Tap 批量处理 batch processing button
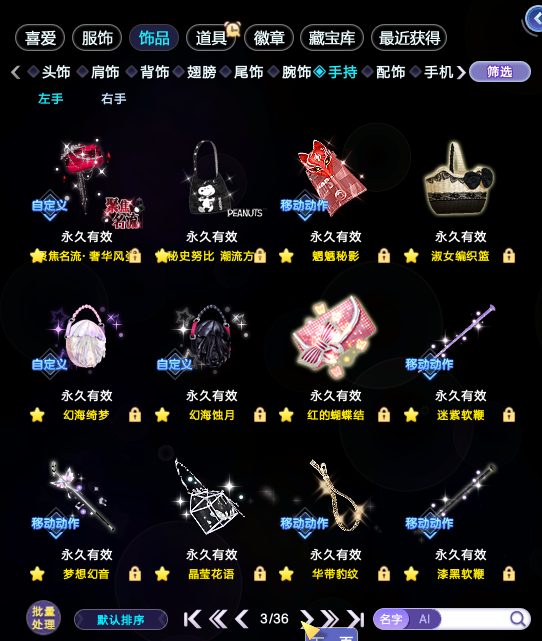 (x=44, y=618)
